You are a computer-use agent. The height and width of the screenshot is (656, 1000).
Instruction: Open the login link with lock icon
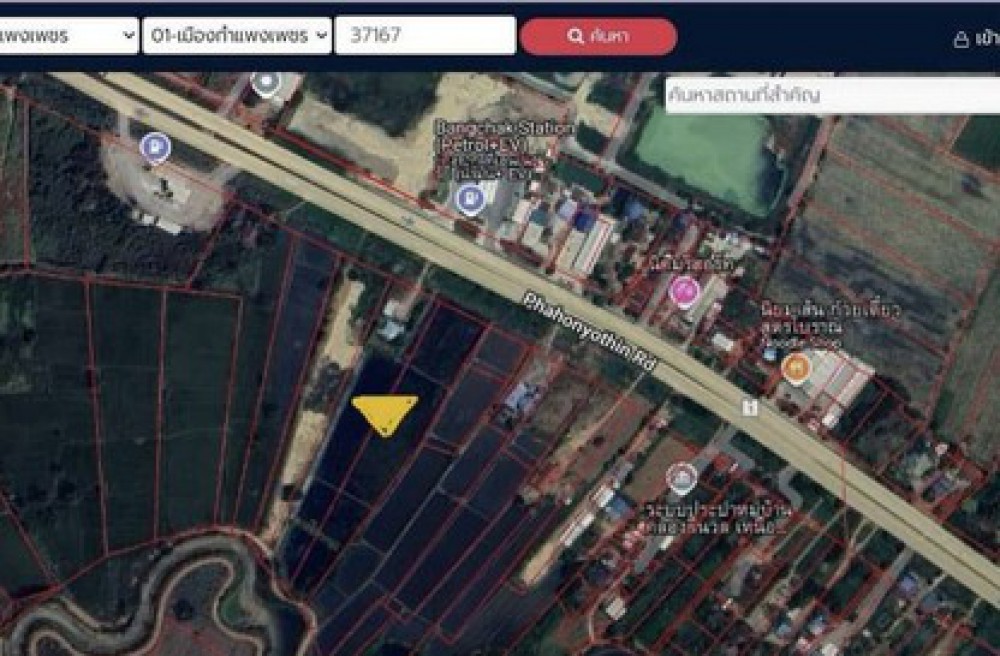[x=975, y=39]
